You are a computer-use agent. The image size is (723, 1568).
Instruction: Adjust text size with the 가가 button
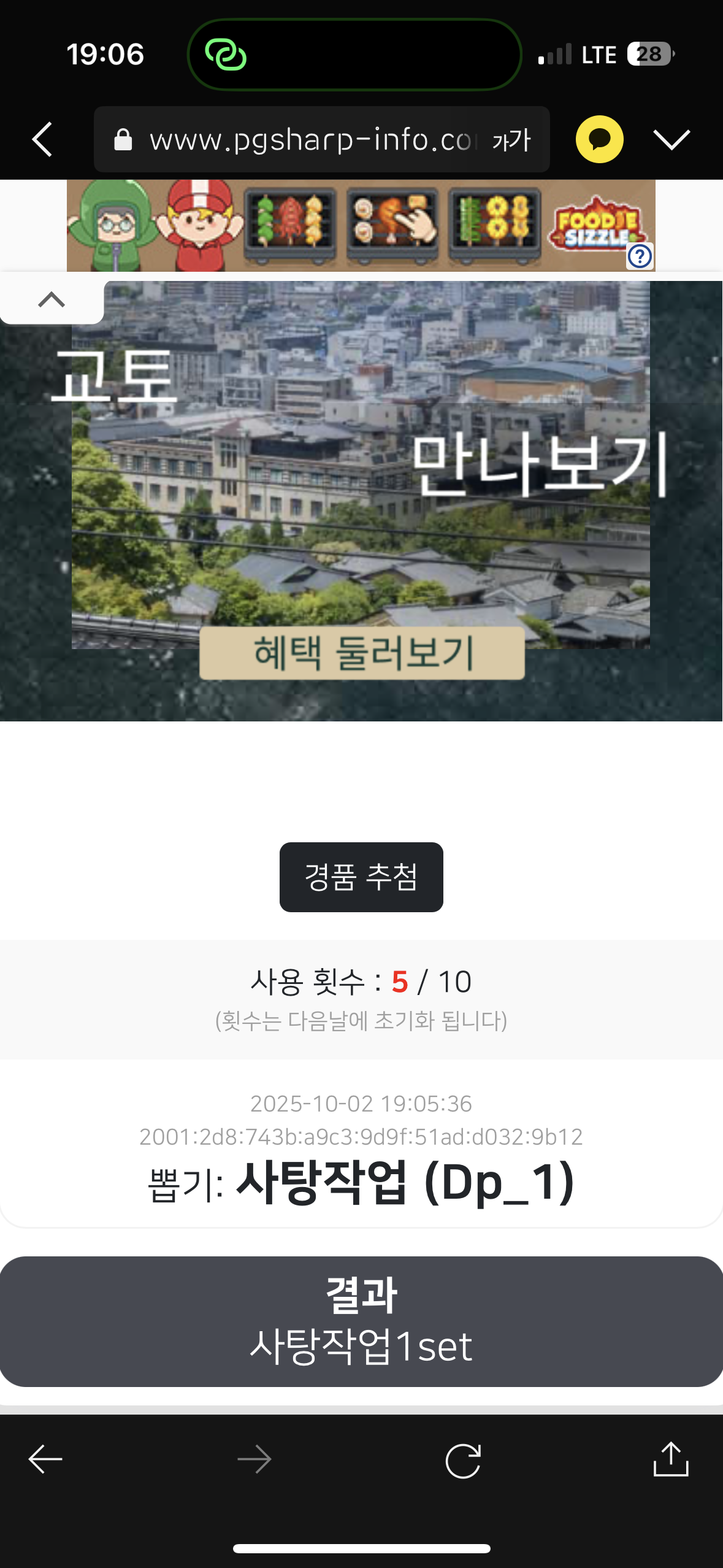click(x=511, y=140)
